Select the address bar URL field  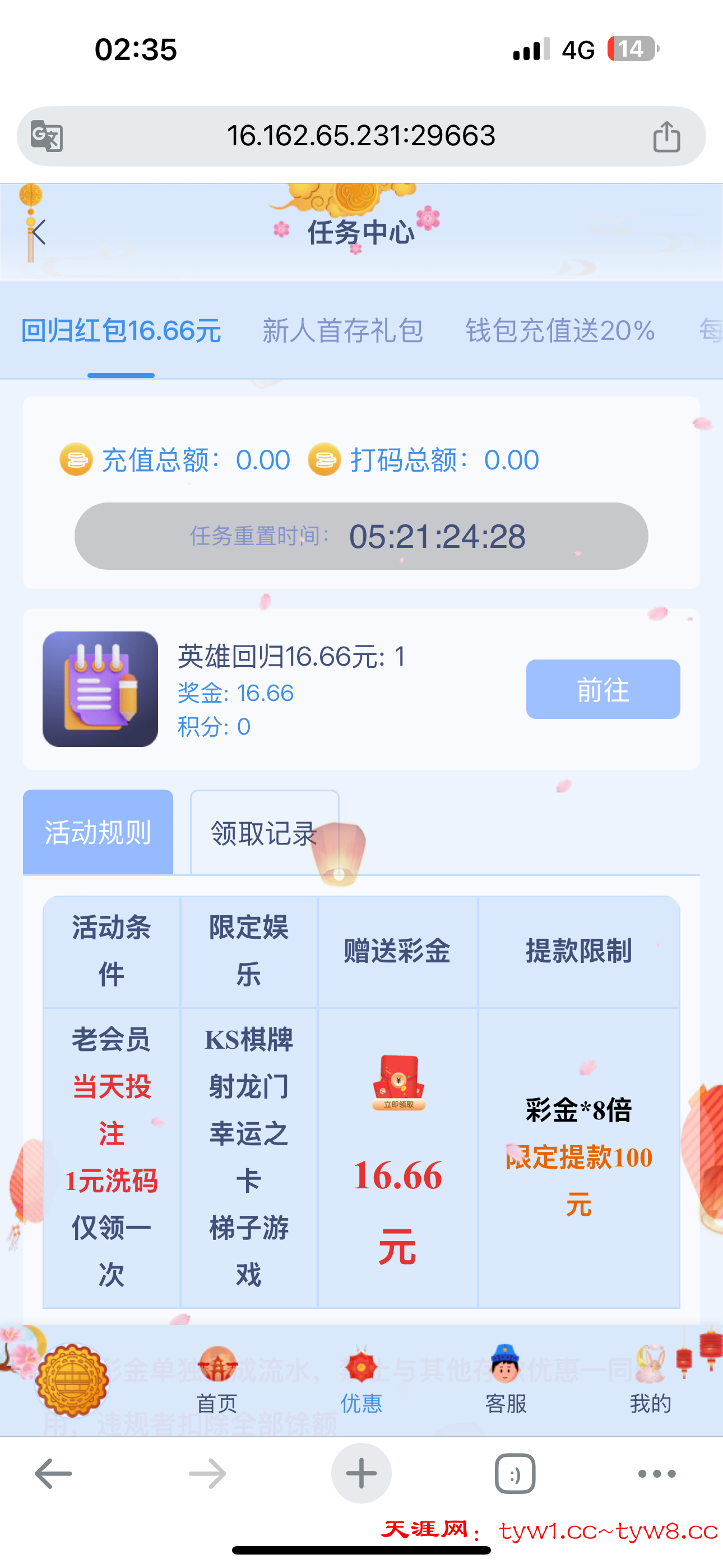(x=361, y=136)
